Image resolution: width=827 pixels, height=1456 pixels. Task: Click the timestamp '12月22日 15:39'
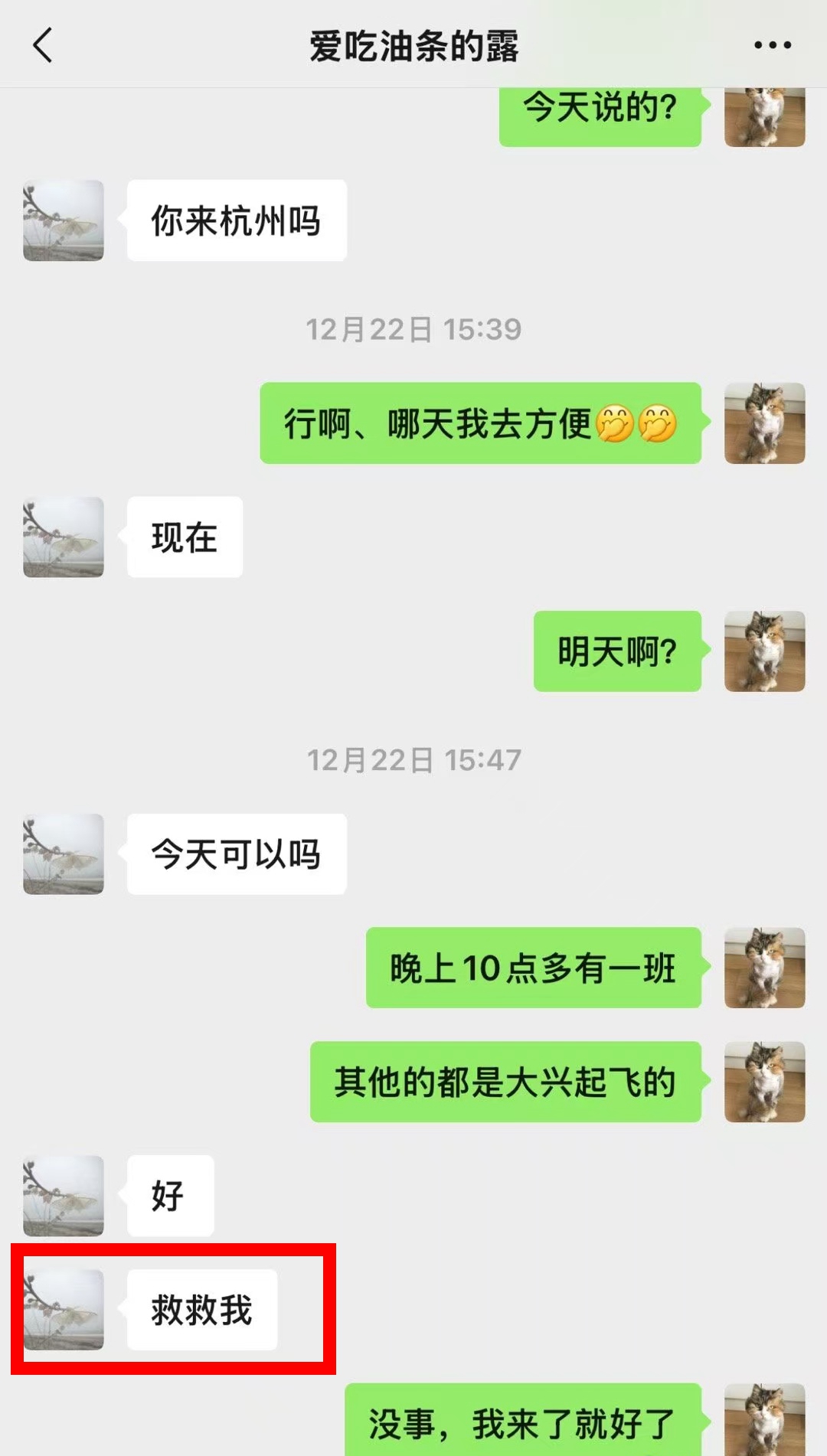click(413, 328)
